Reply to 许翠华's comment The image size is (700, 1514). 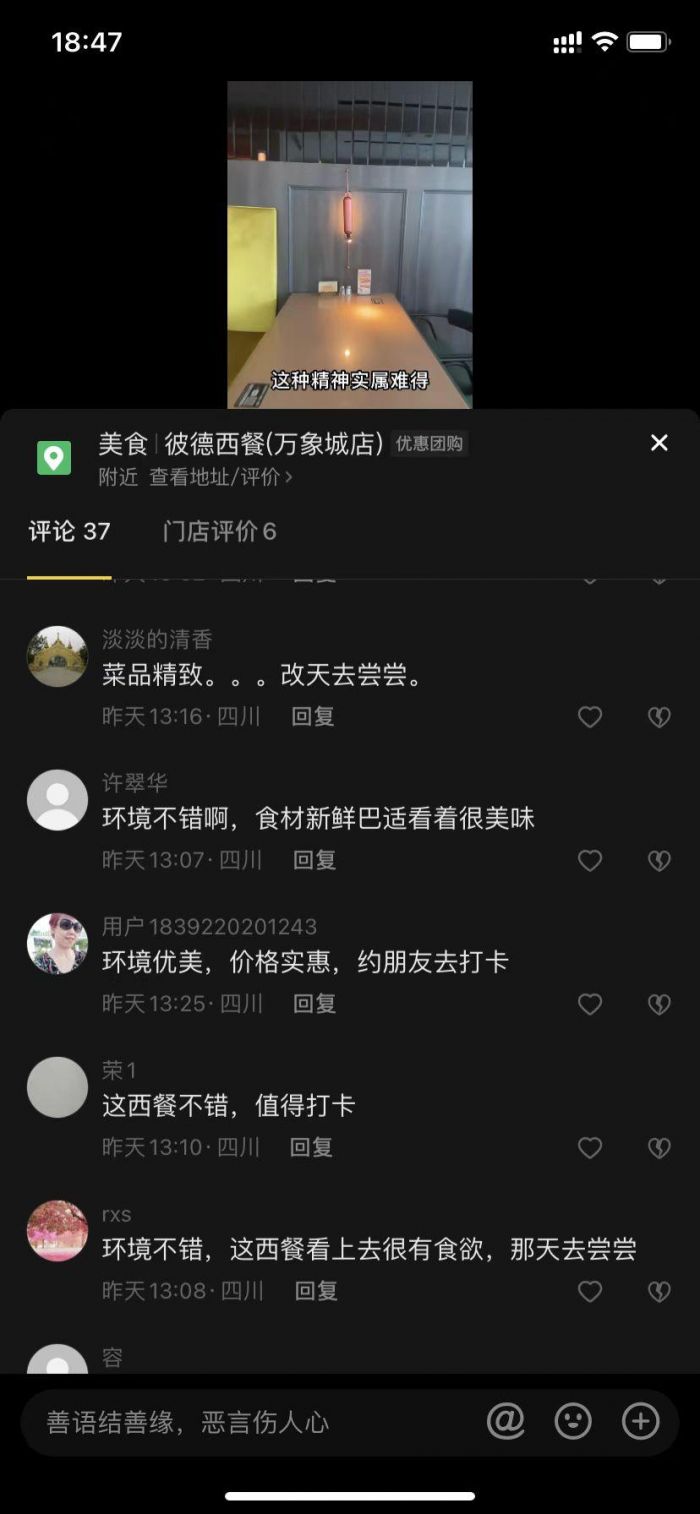314,860
